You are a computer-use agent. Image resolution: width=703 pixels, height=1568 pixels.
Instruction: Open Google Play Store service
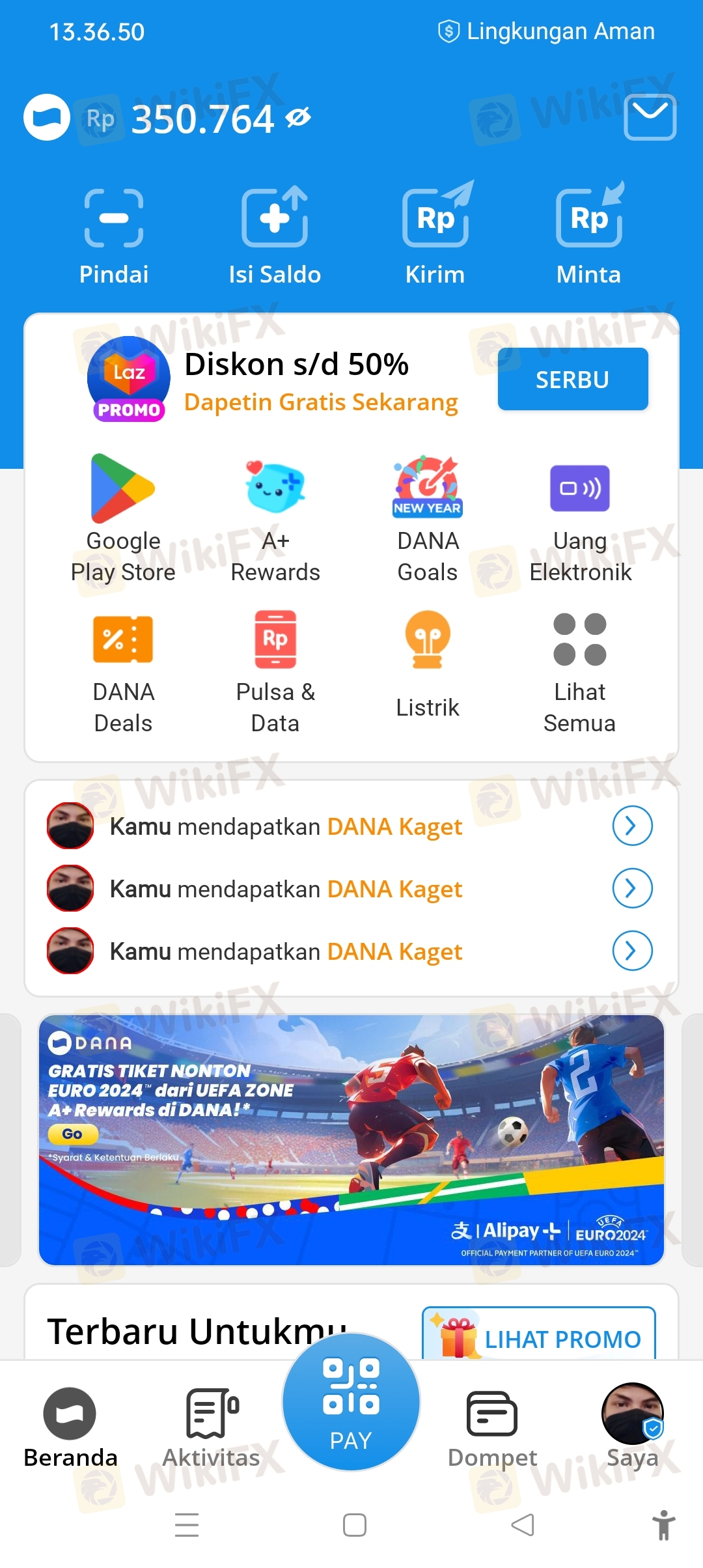(x=123, y=518)
